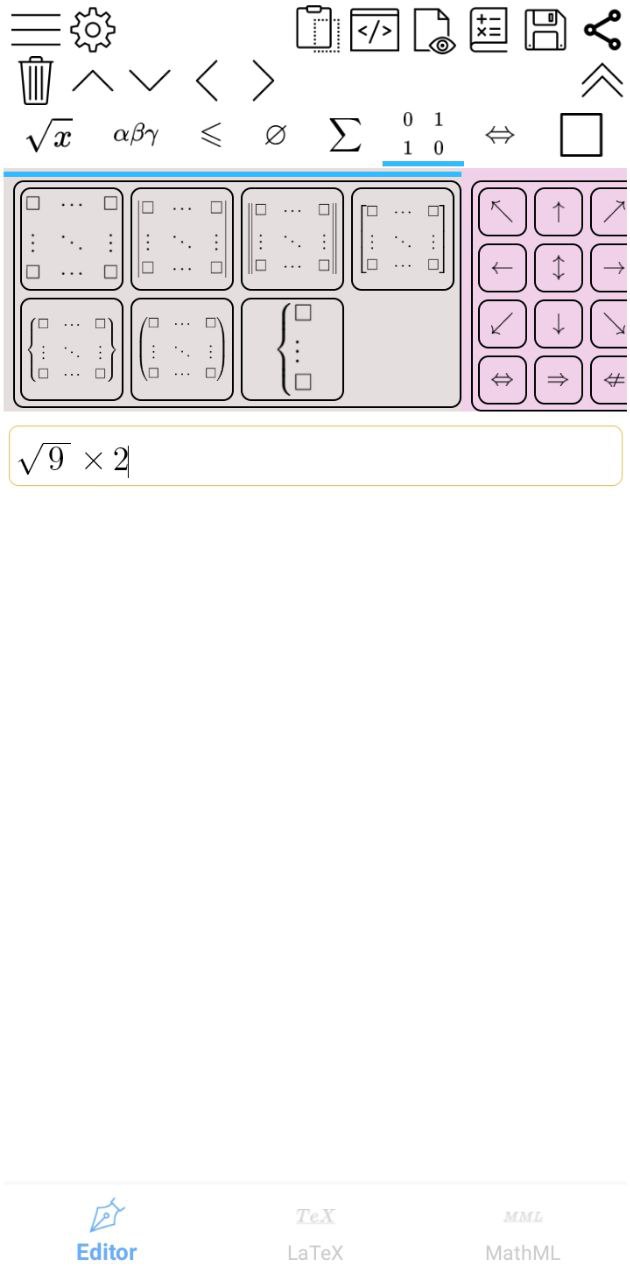Select the summation Σ category
630x1280 pixels.
click(x=345, y=136)
